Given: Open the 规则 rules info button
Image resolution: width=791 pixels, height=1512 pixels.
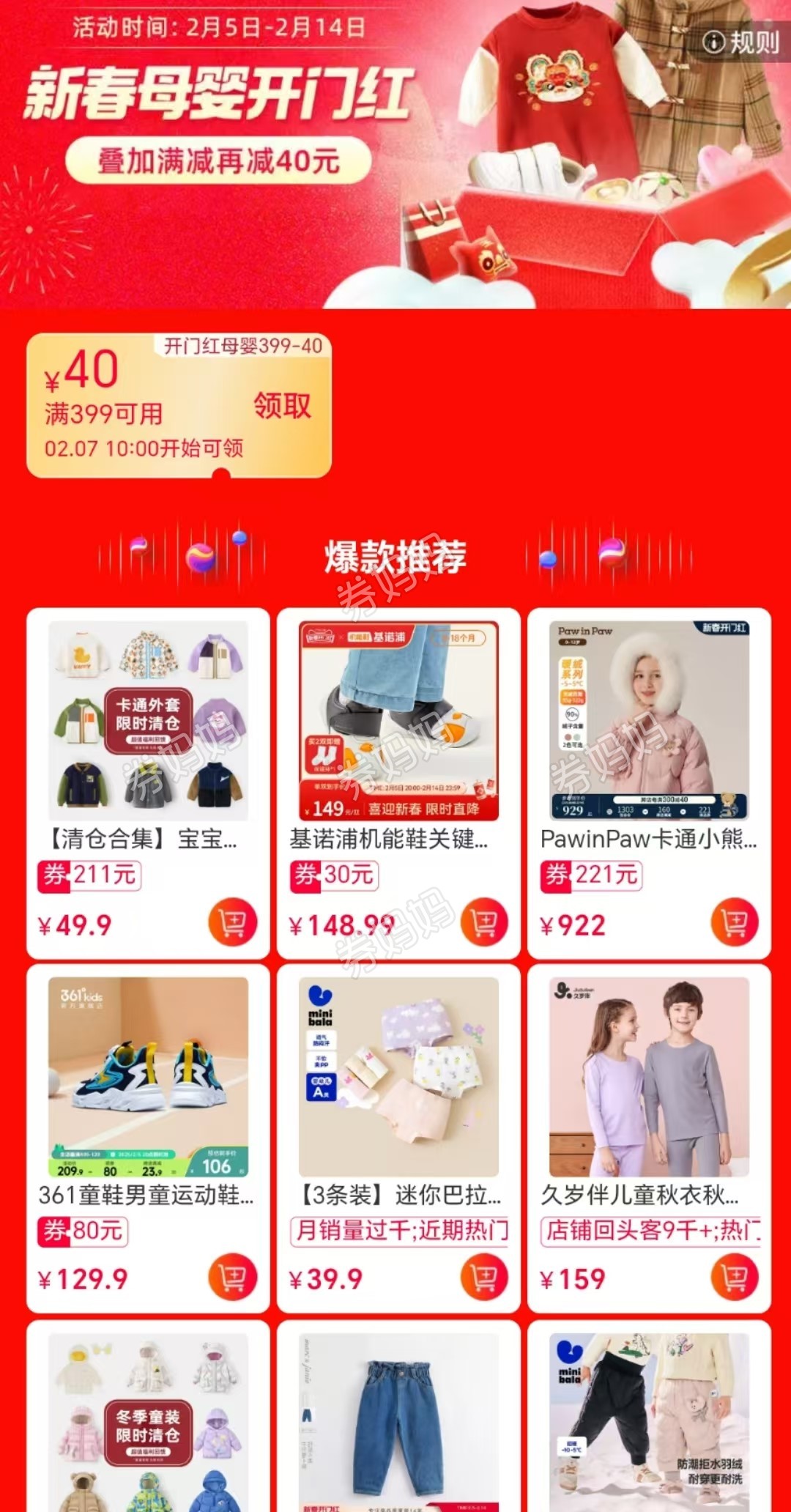Looking at the screenshot, I should pyautogui.click(x=740, y=42).
